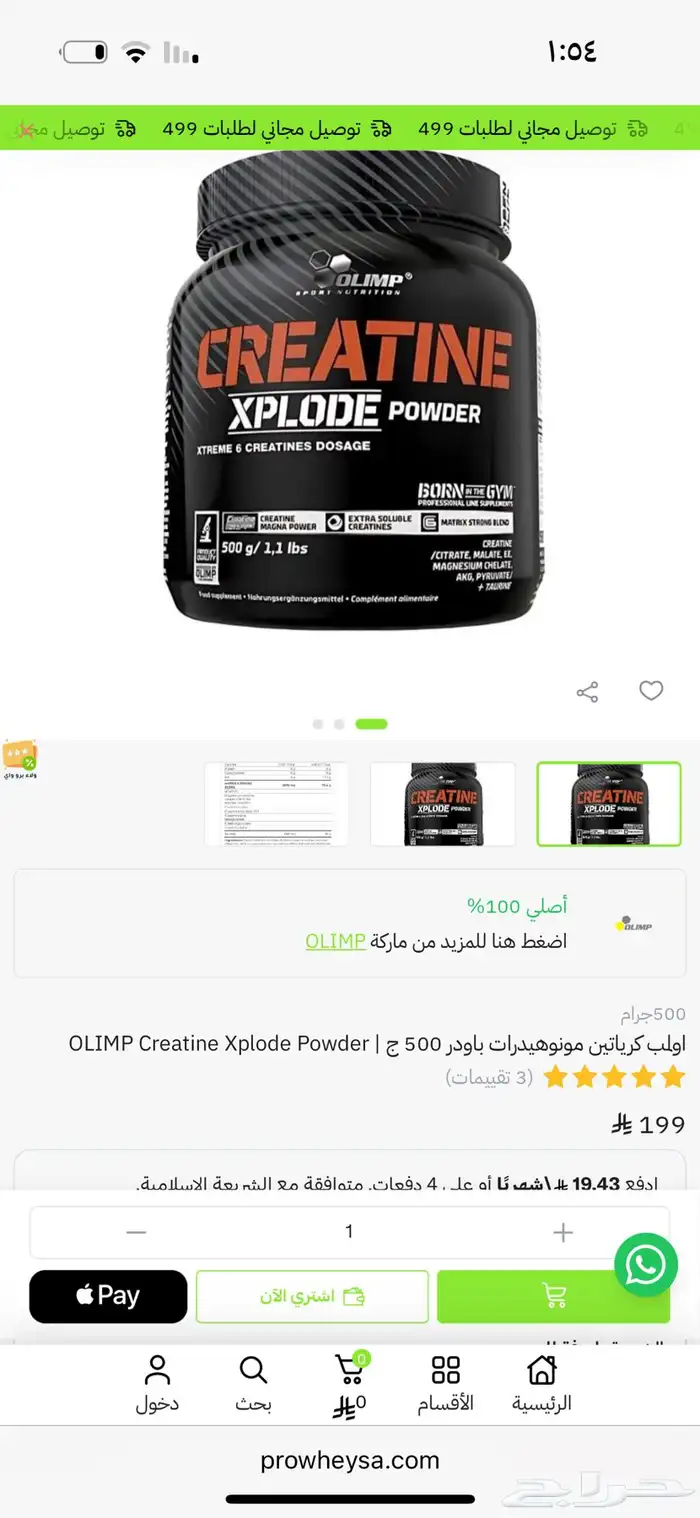Open the دخول login tab
The width and height of the screenshot is (700, 1518).
click(157, 1383)
